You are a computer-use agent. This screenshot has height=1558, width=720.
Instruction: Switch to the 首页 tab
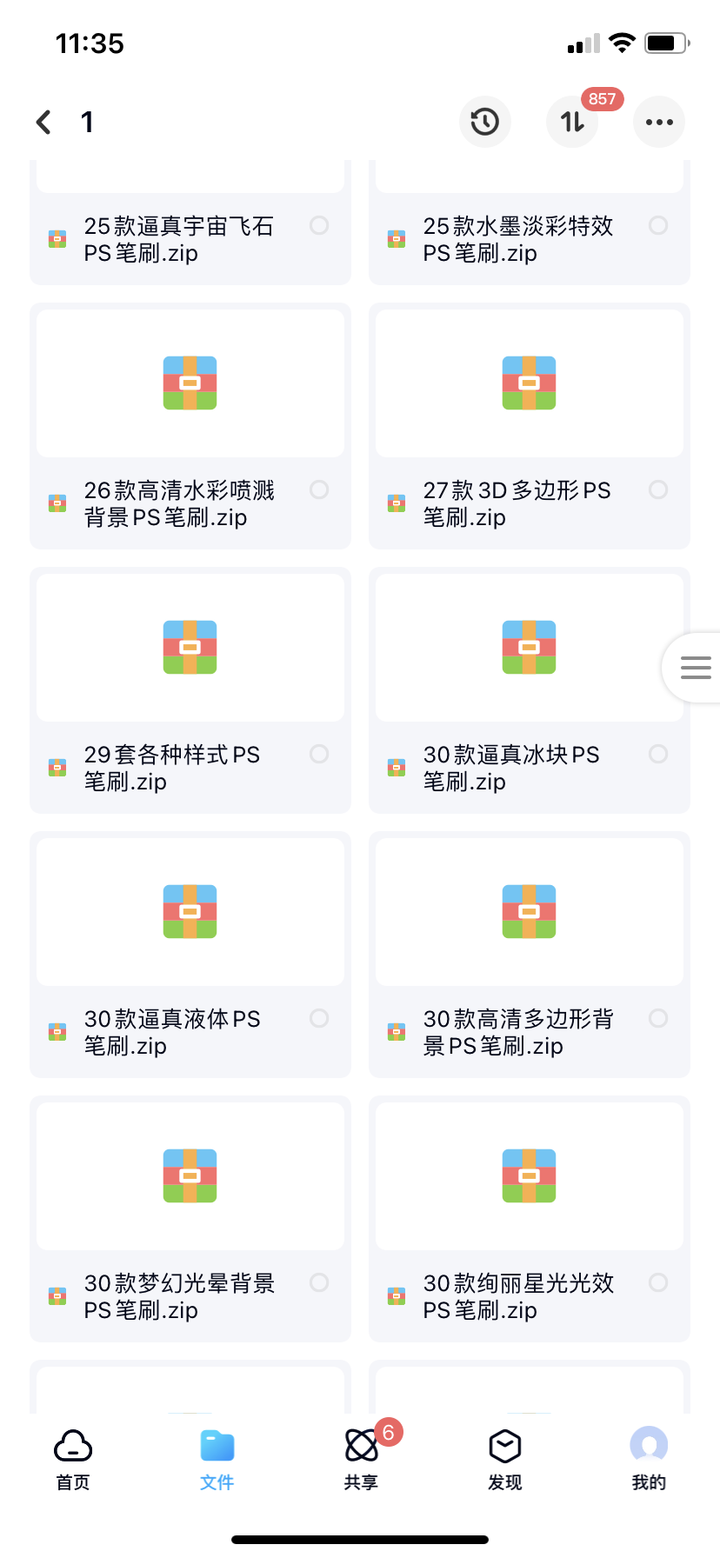coord(72,1460)
